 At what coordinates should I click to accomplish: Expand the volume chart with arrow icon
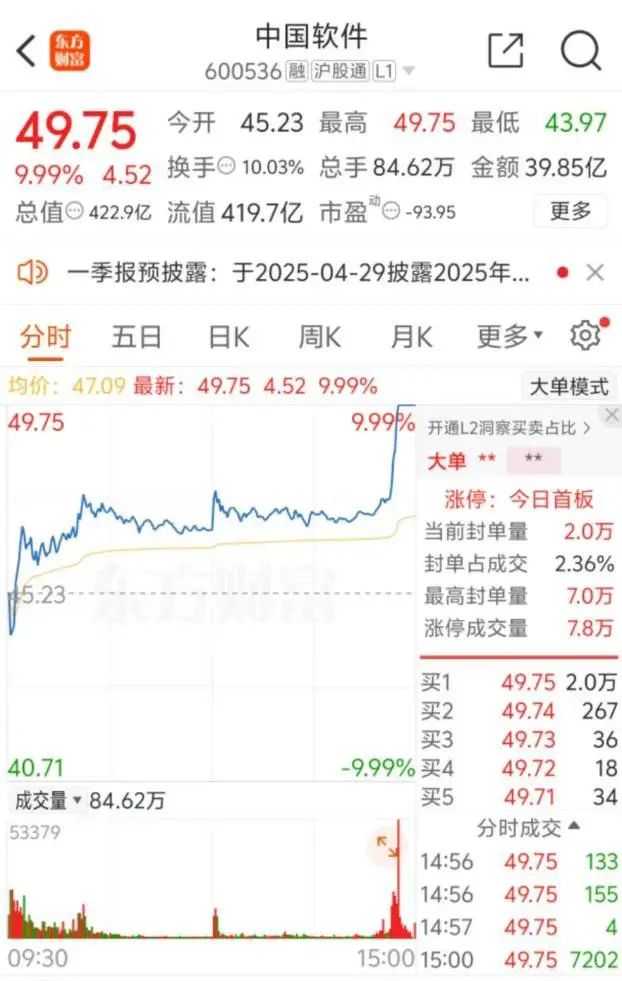click(x=387, y=846)
